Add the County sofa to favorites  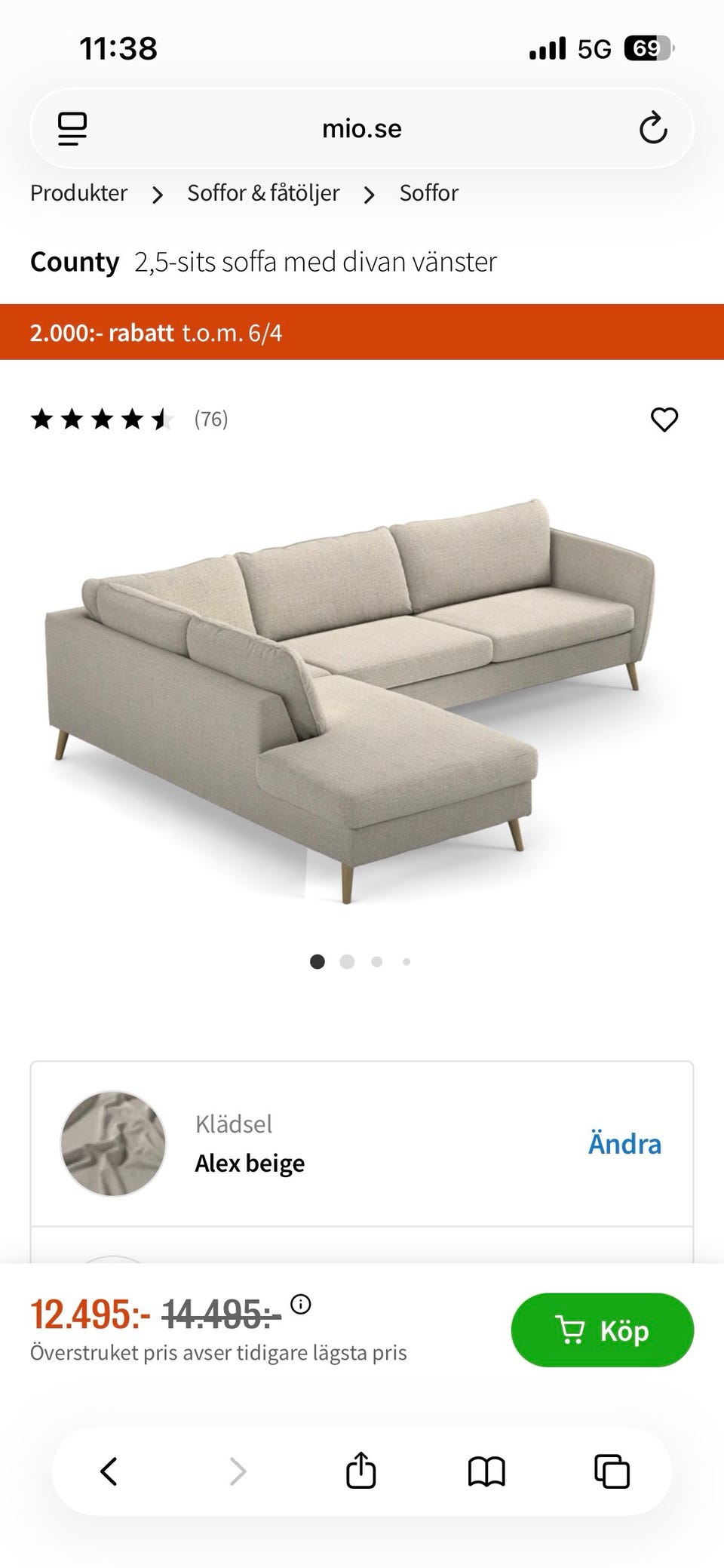pyautogui.click(x=664, y=420)
